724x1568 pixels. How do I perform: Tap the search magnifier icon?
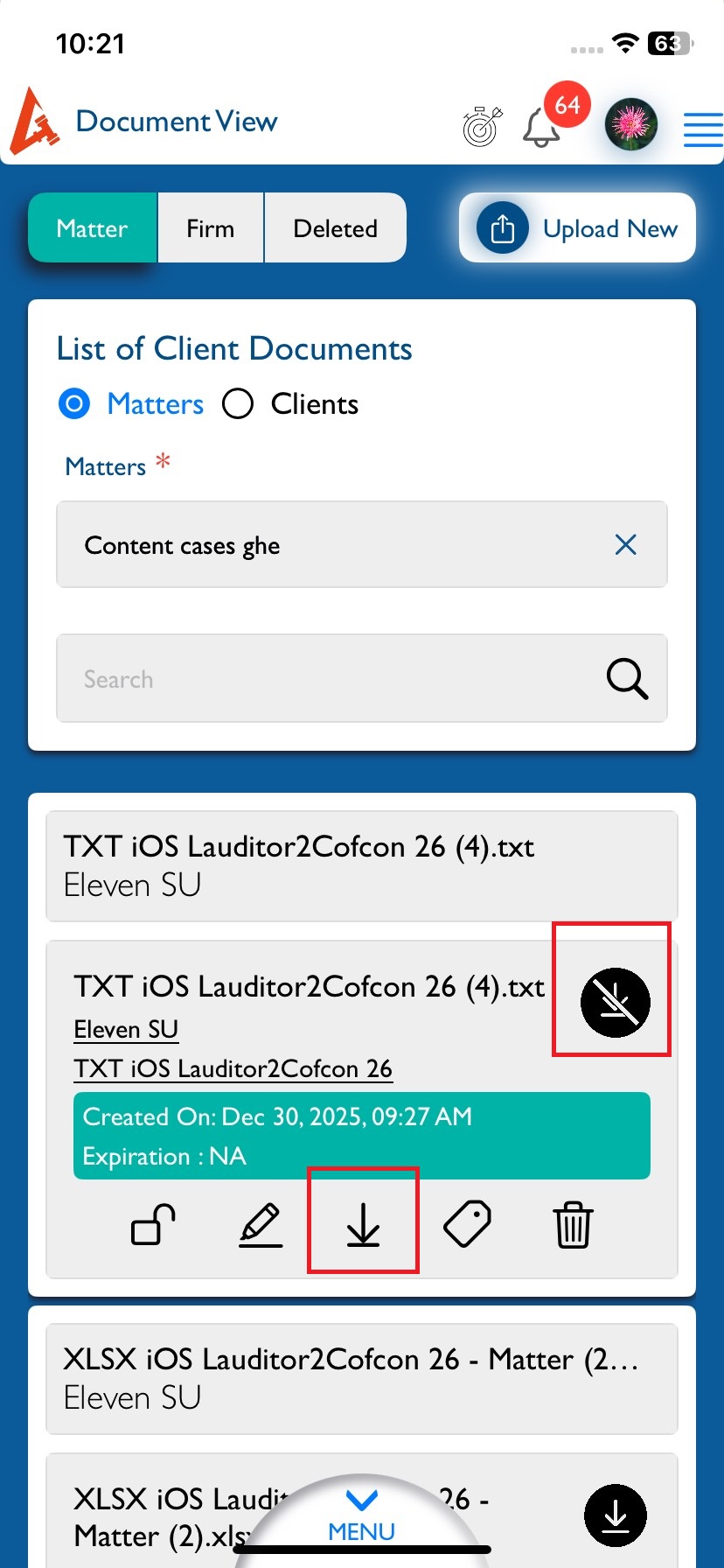click(x=627, y=679)
